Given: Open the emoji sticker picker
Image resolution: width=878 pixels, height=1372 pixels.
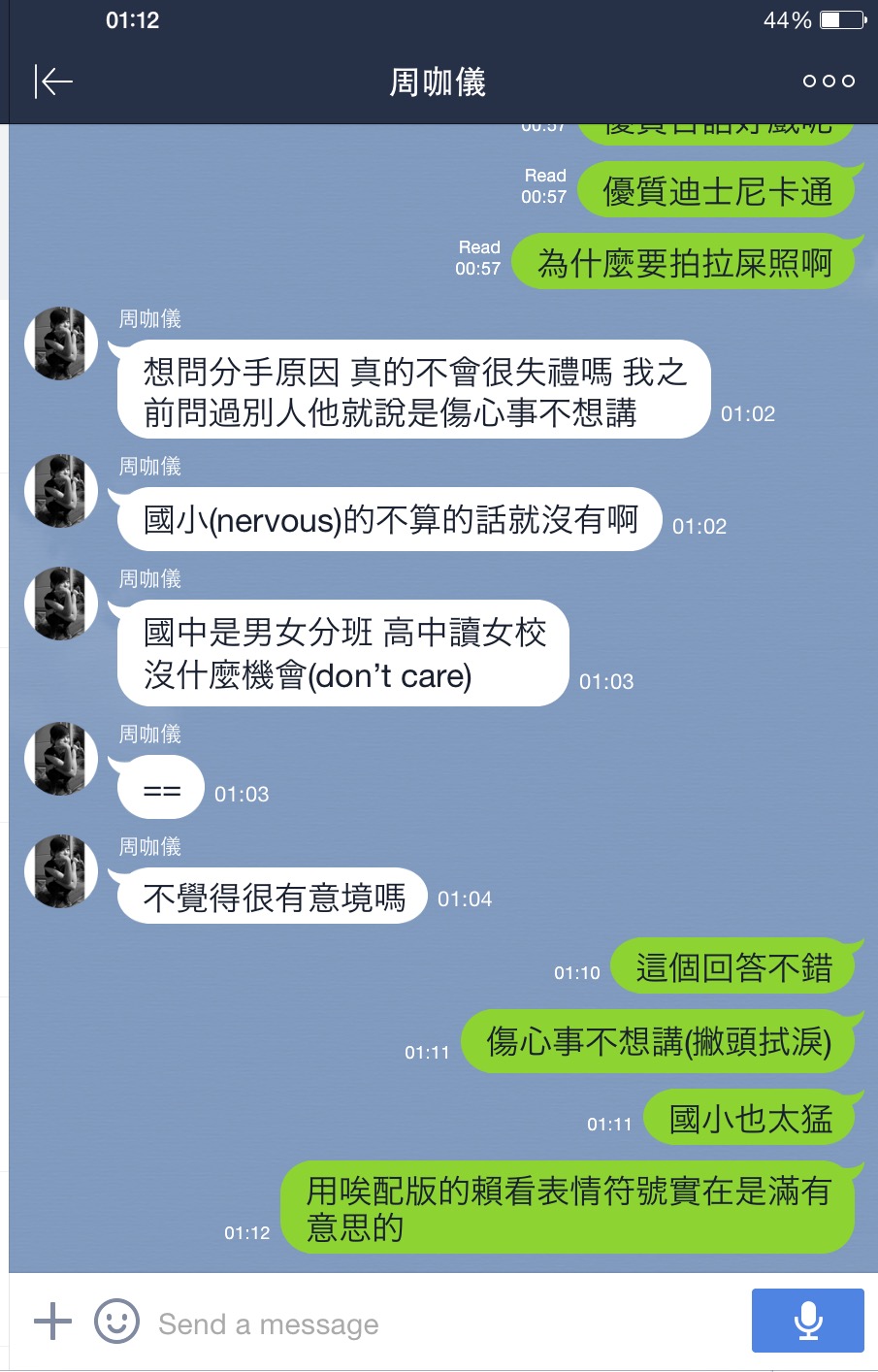Looking at the screenshot, I should coord(116,1322).
